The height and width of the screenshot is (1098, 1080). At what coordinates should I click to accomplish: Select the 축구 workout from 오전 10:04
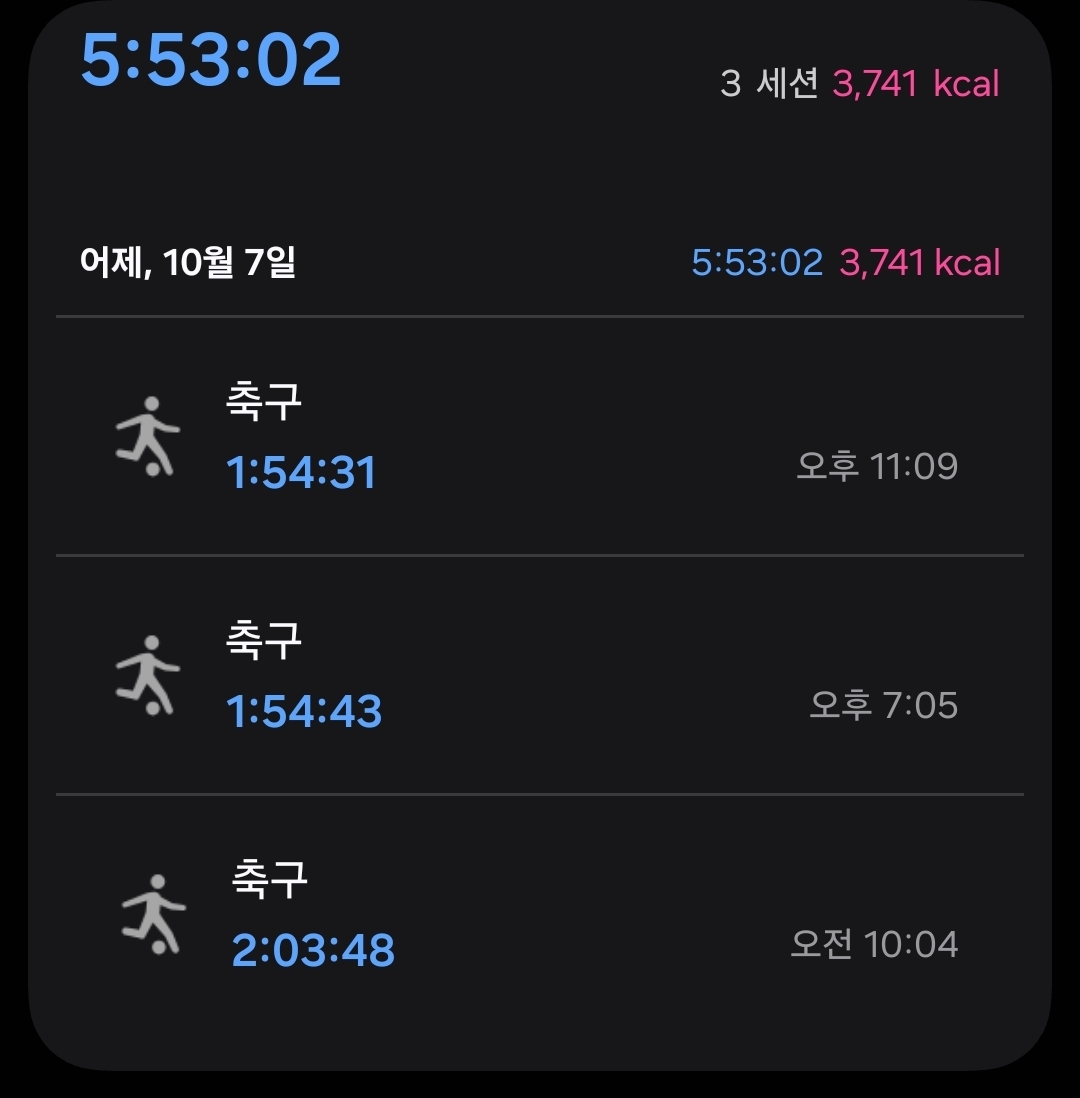538,915
